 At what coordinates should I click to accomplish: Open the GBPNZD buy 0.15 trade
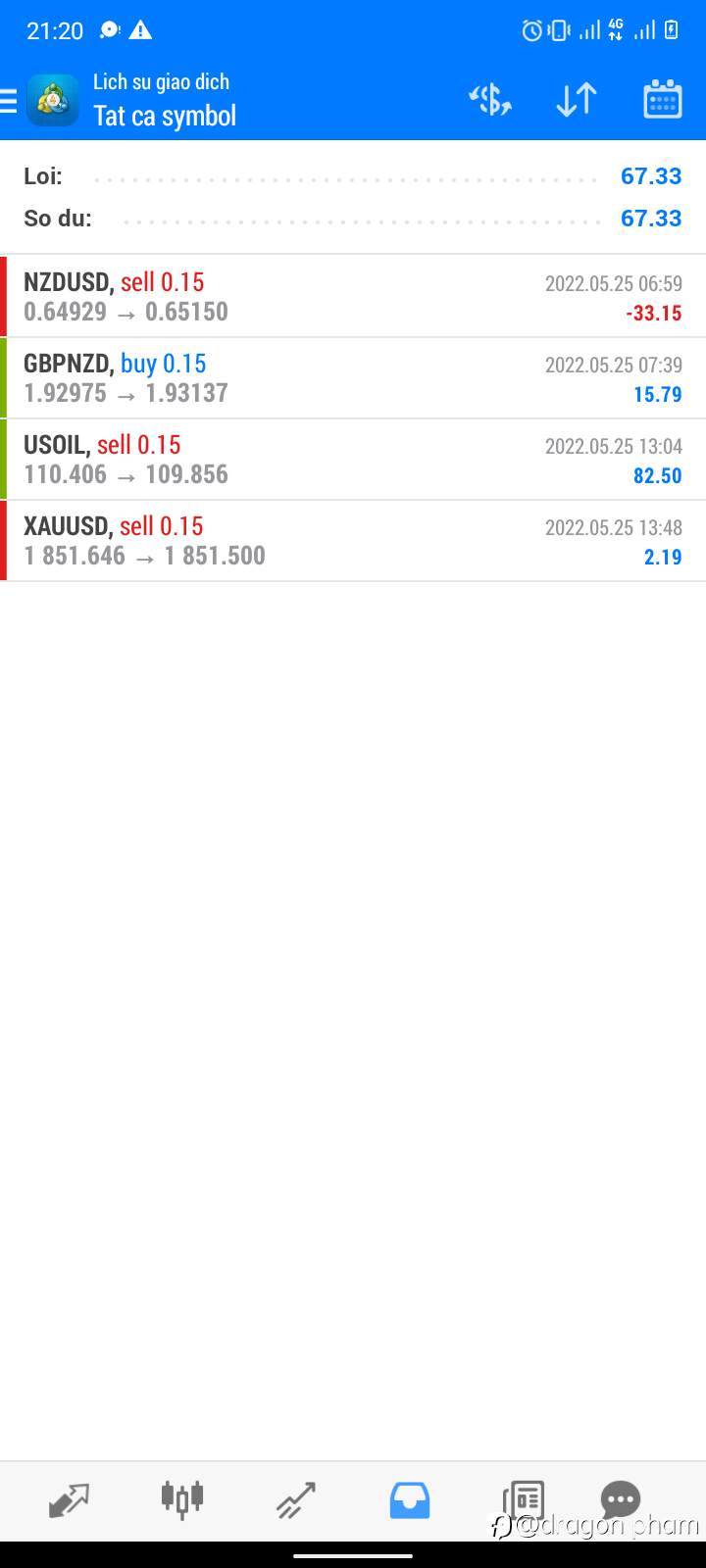click(353, 378)
